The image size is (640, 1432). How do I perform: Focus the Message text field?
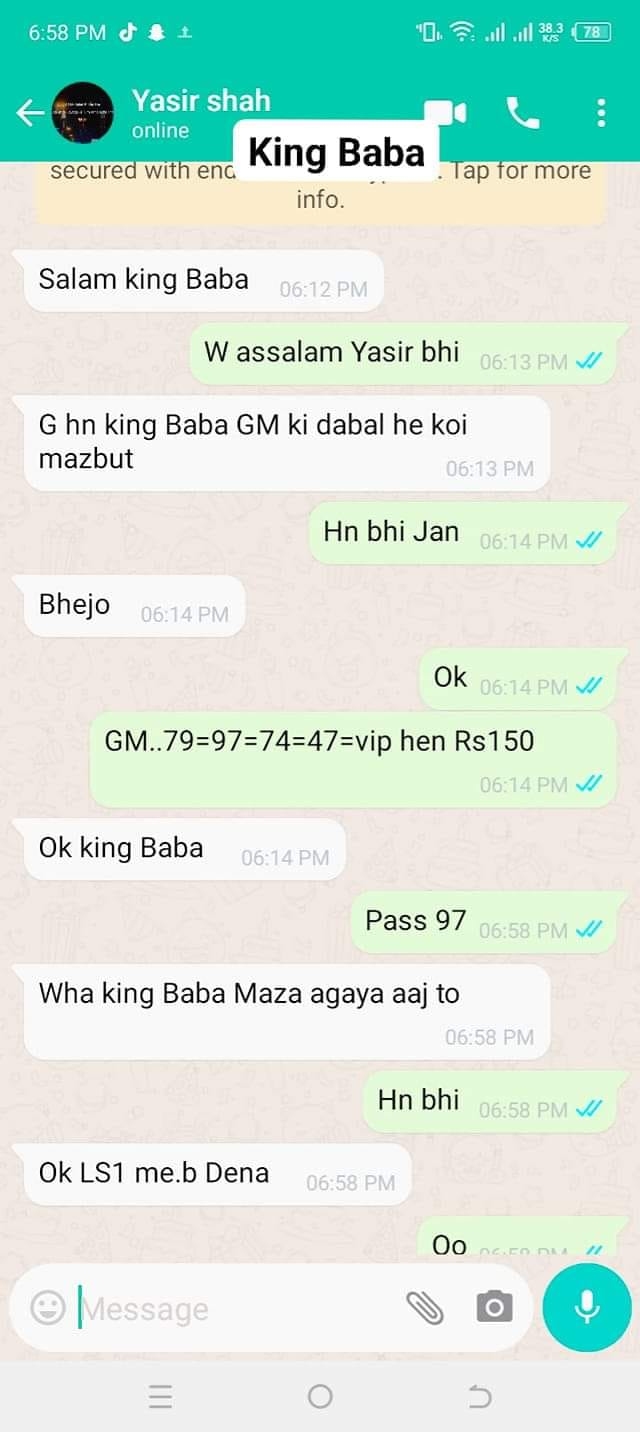coord(230,1308)
